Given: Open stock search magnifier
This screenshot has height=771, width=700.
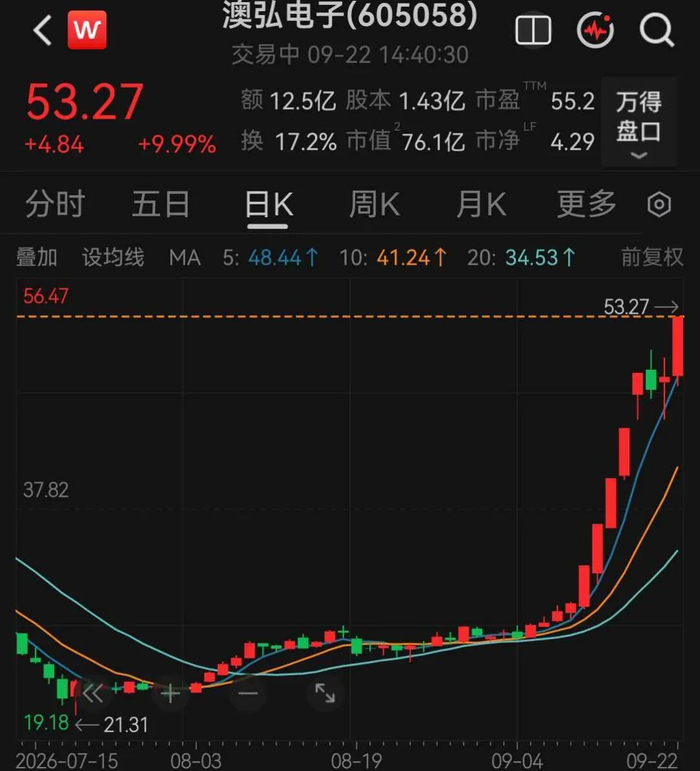Looking at the screenshot, I should pyautogui.click(x=656, y=30).
